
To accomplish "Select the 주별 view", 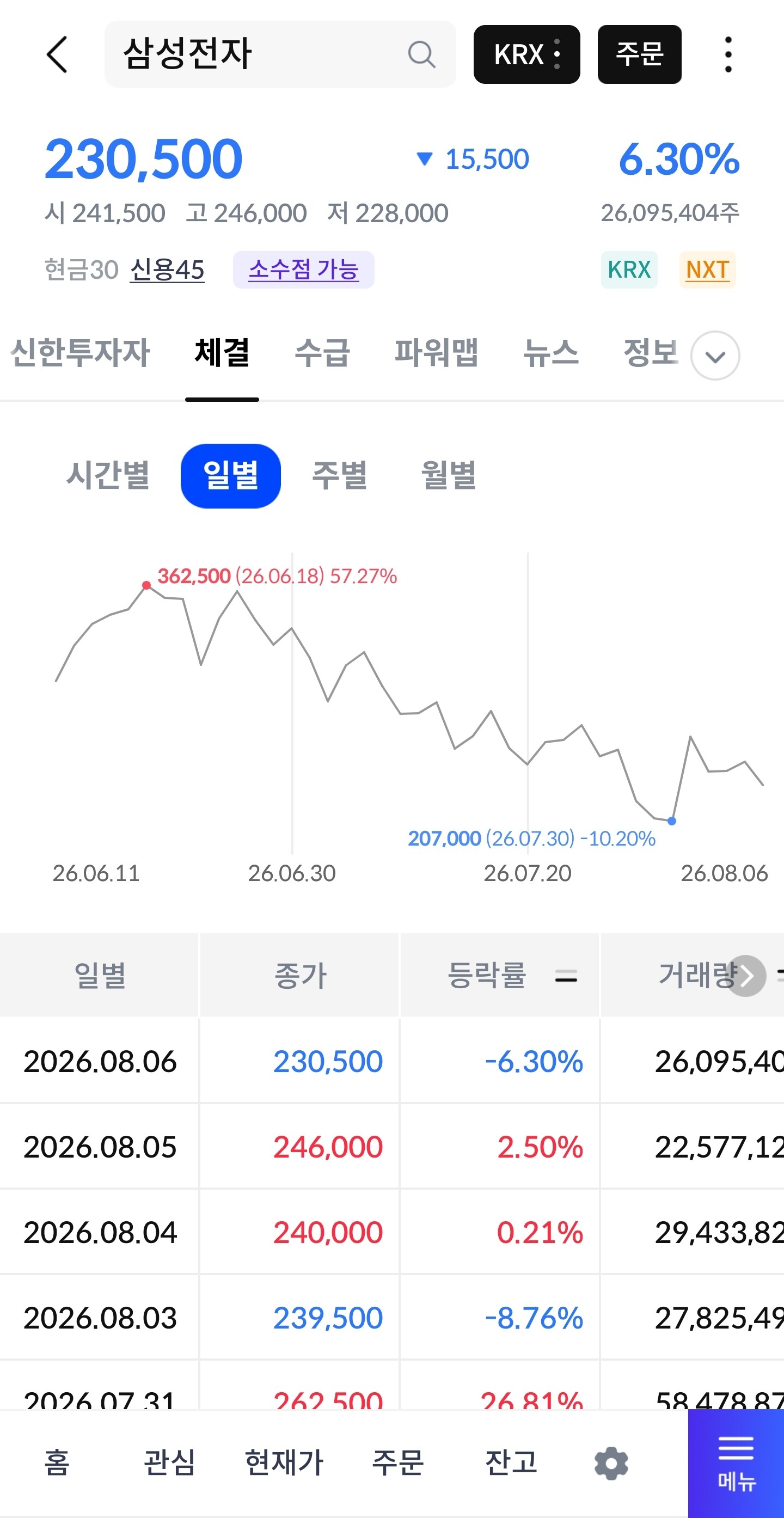I will click(x=340, y=475).
